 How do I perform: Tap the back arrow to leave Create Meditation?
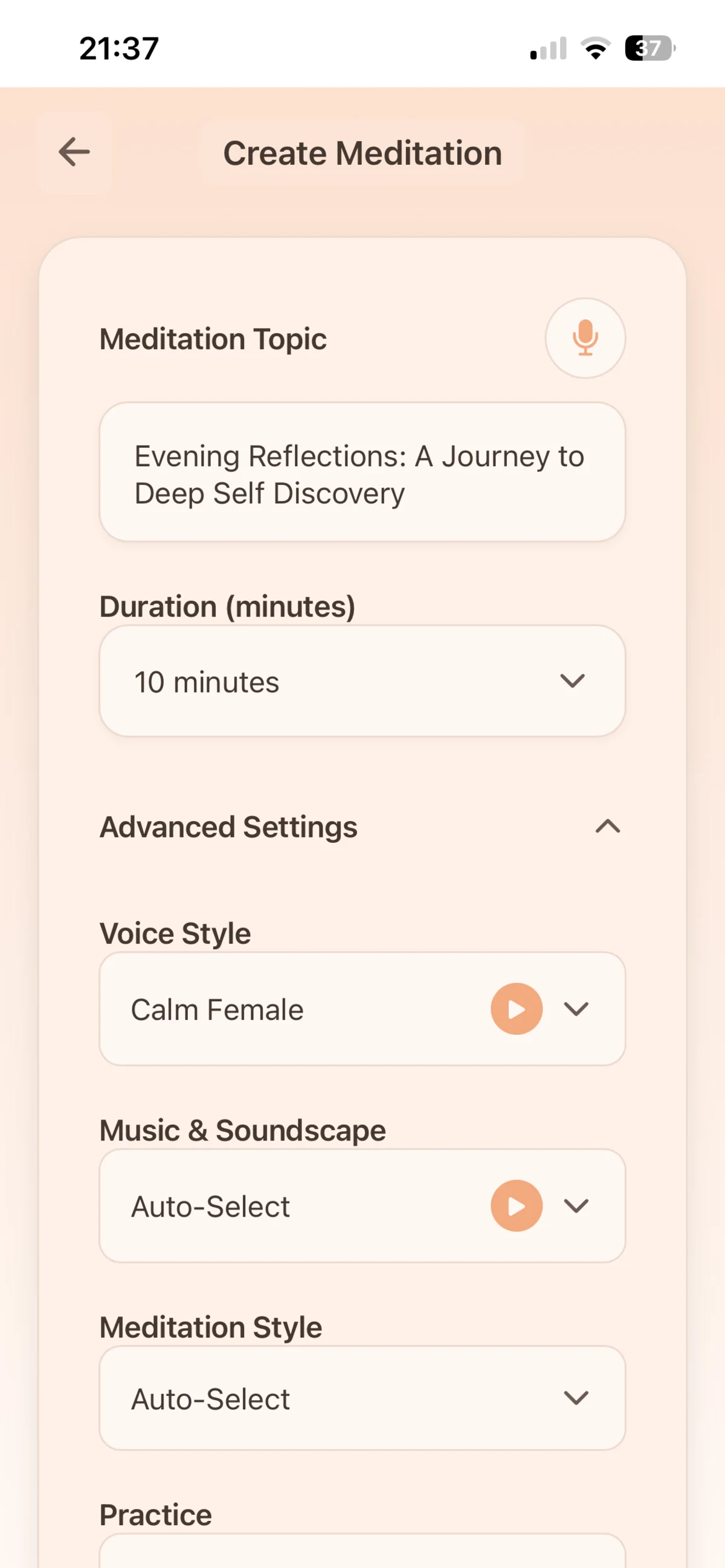74,153
